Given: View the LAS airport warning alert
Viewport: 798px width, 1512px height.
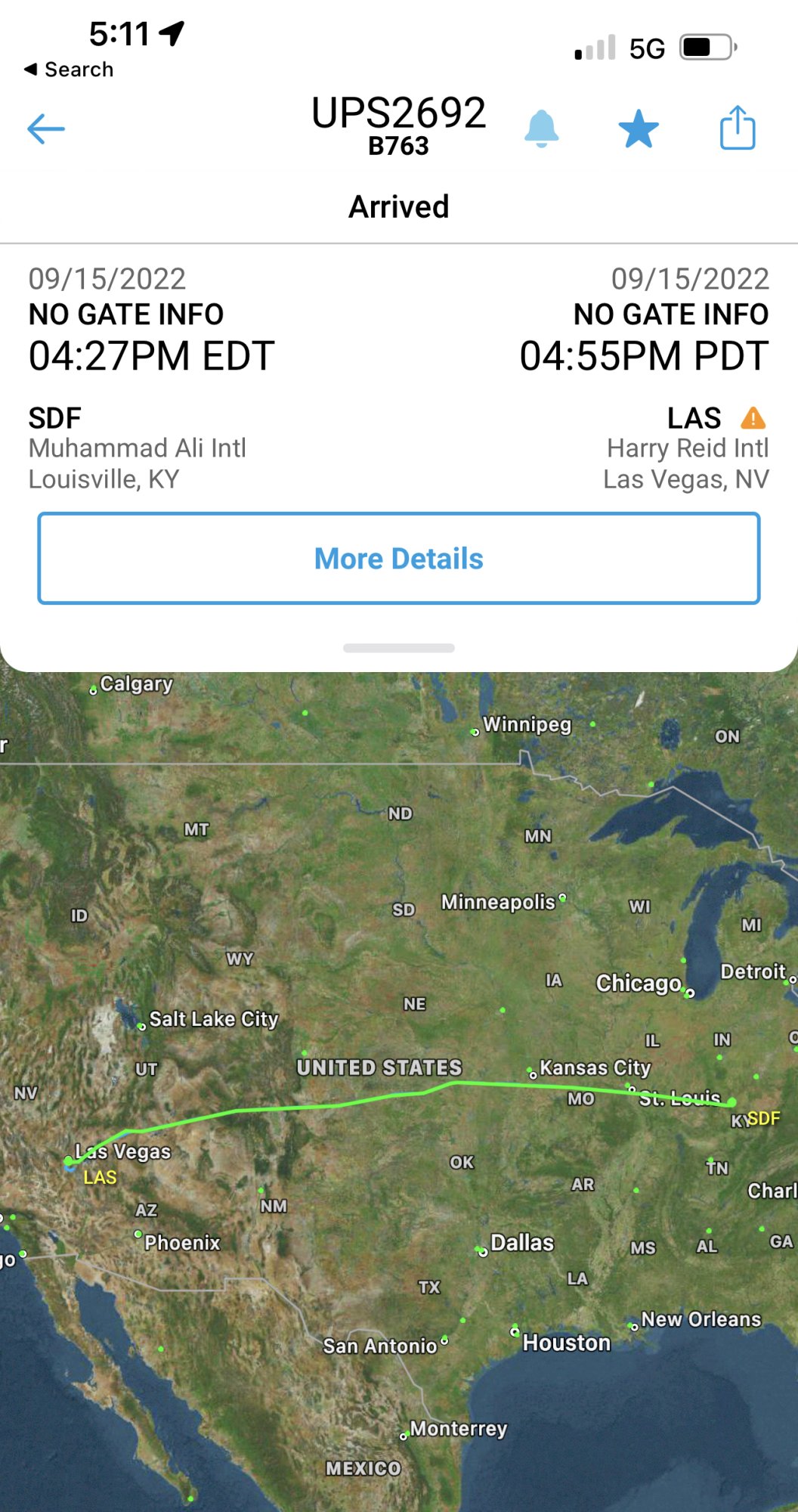Looking at the screenshot, I should click(x=753, y=418).
